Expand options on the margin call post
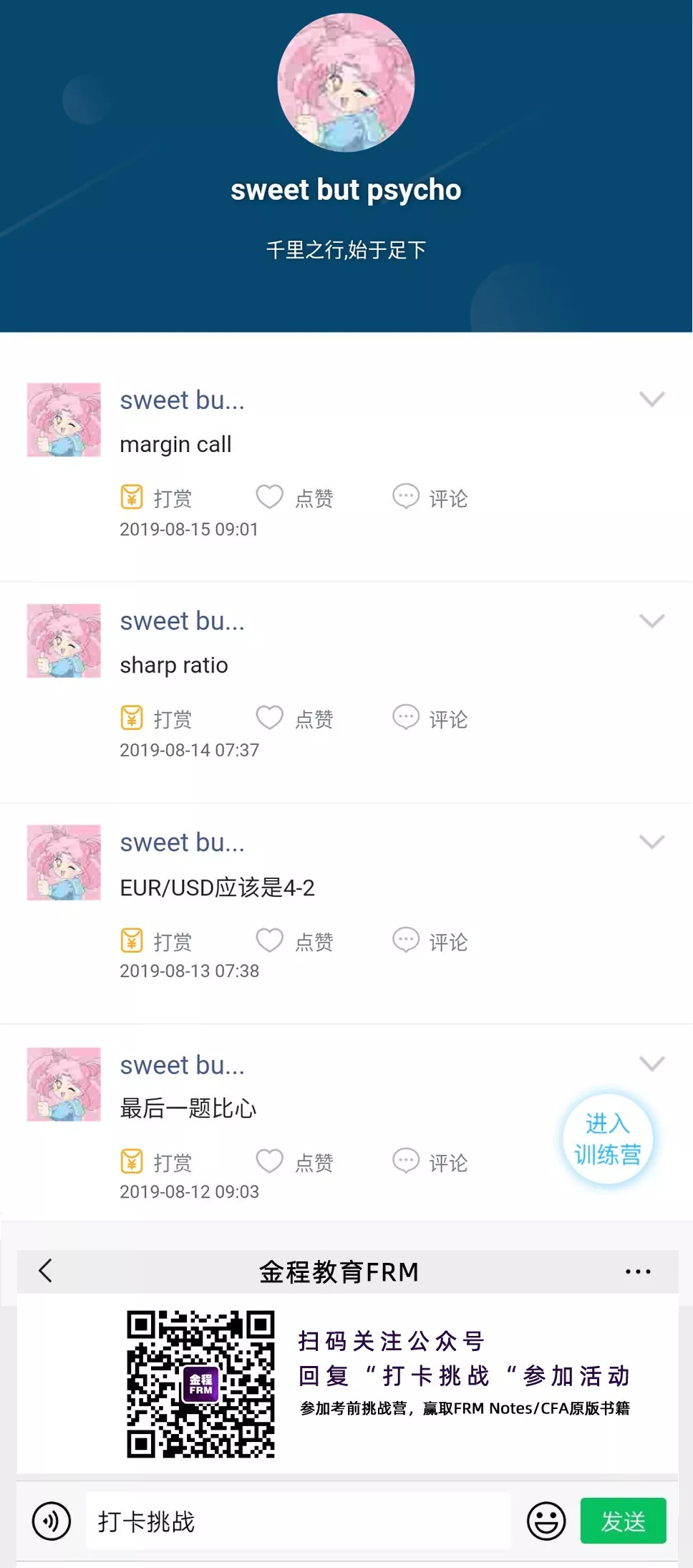 click(x=651, y=399)
